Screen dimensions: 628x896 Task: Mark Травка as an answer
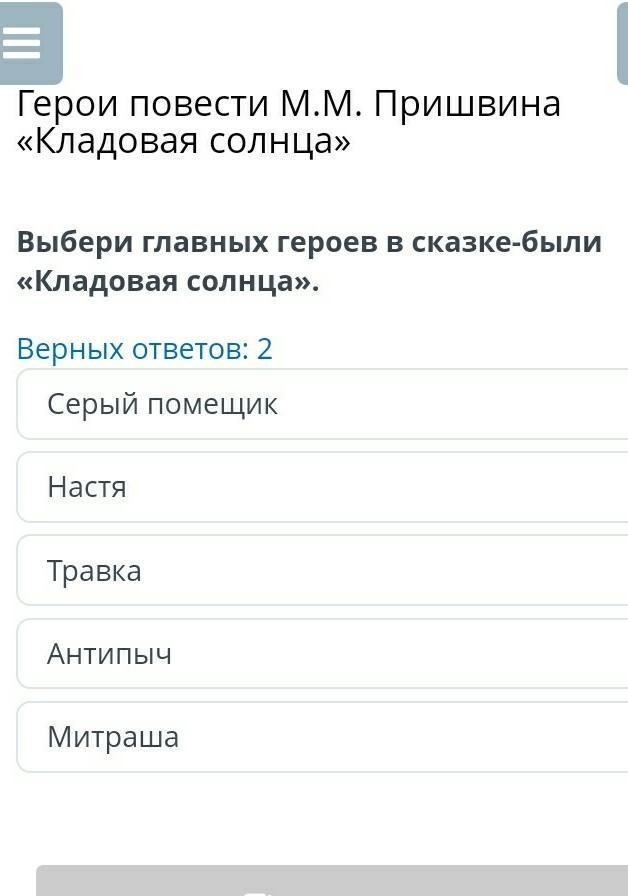320,571
